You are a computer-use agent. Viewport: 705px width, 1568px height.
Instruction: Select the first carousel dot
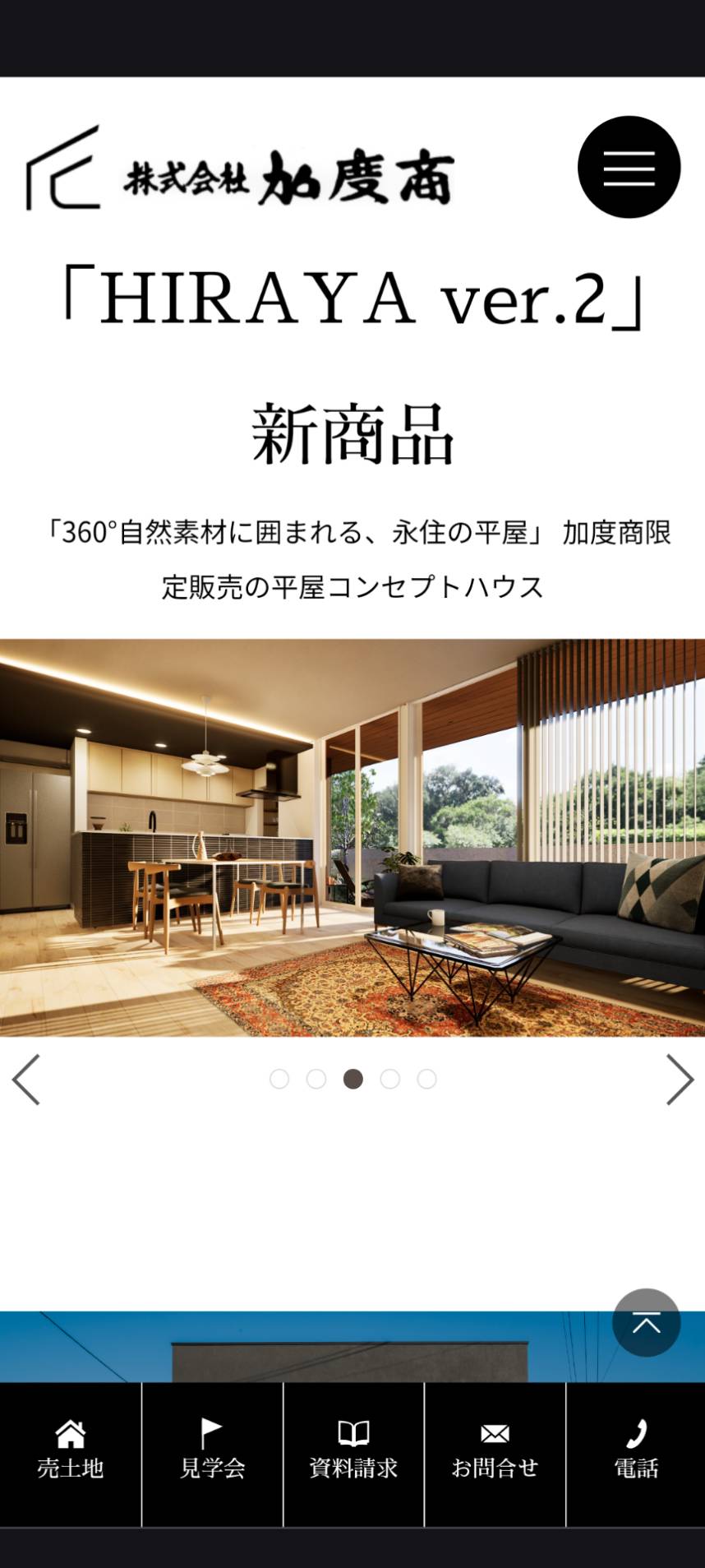pos(279,1079)
